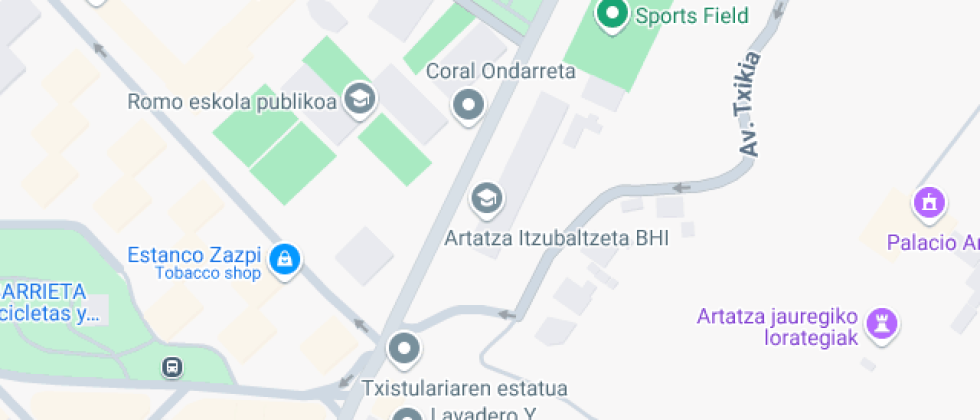Open the Estanco Zazpi tobacco shop pin
Viewport: 980px width, 420px height.
[x=285, y=260]
